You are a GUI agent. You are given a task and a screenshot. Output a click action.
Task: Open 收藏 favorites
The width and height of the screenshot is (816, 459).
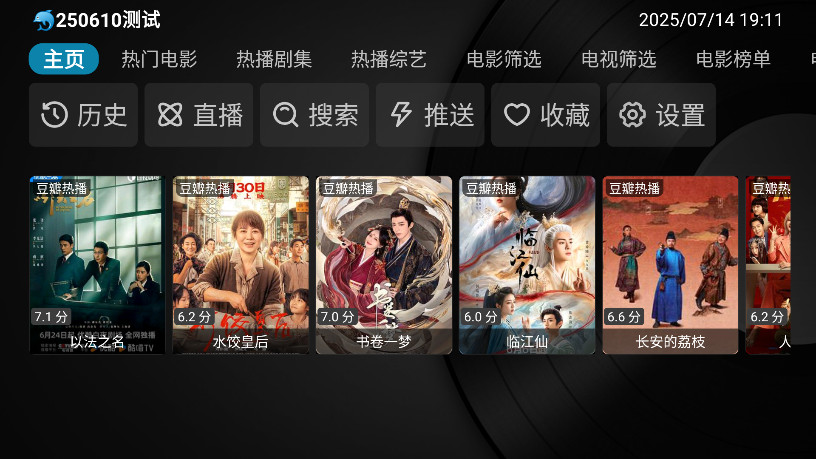(x=546, y=115)
